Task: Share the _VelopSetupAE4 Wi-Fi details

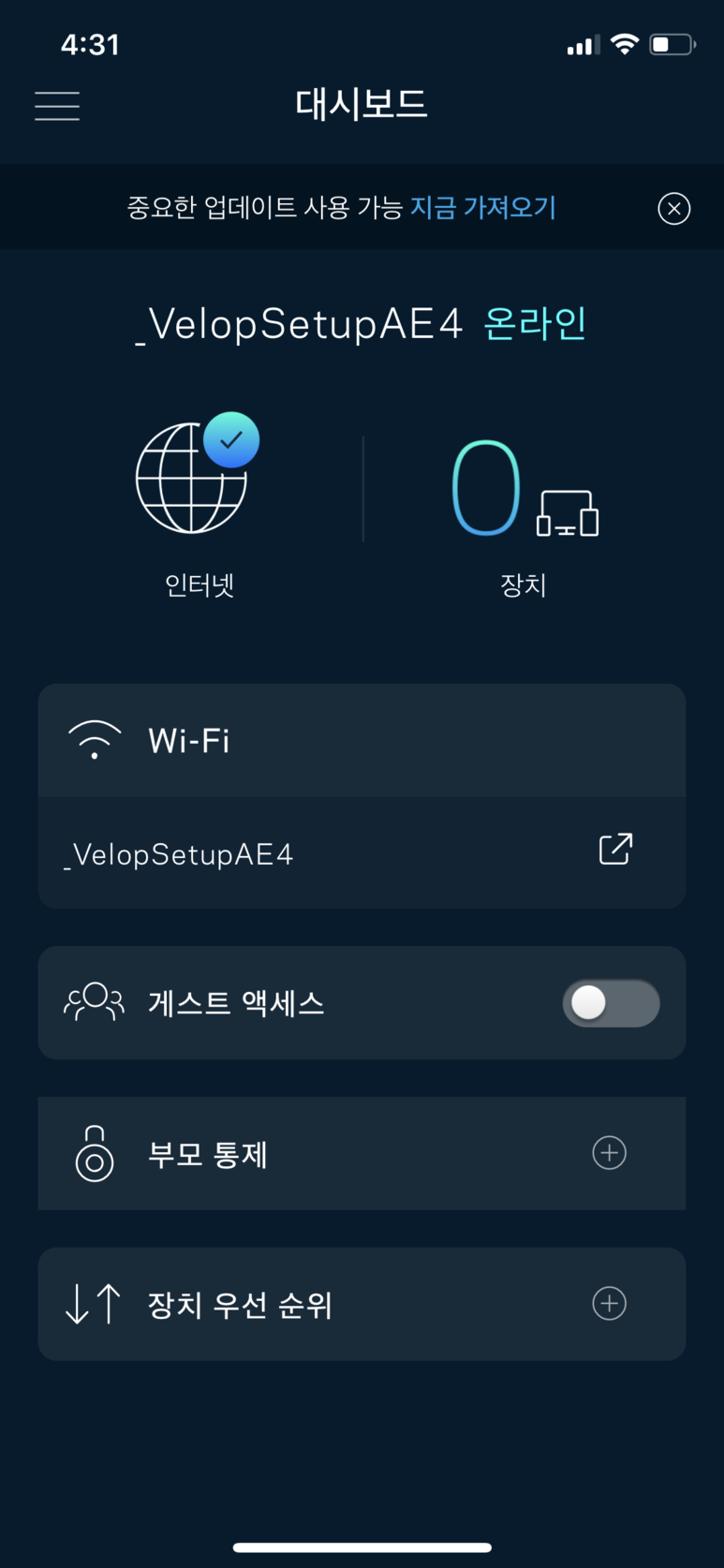Action: pos(615,850)
